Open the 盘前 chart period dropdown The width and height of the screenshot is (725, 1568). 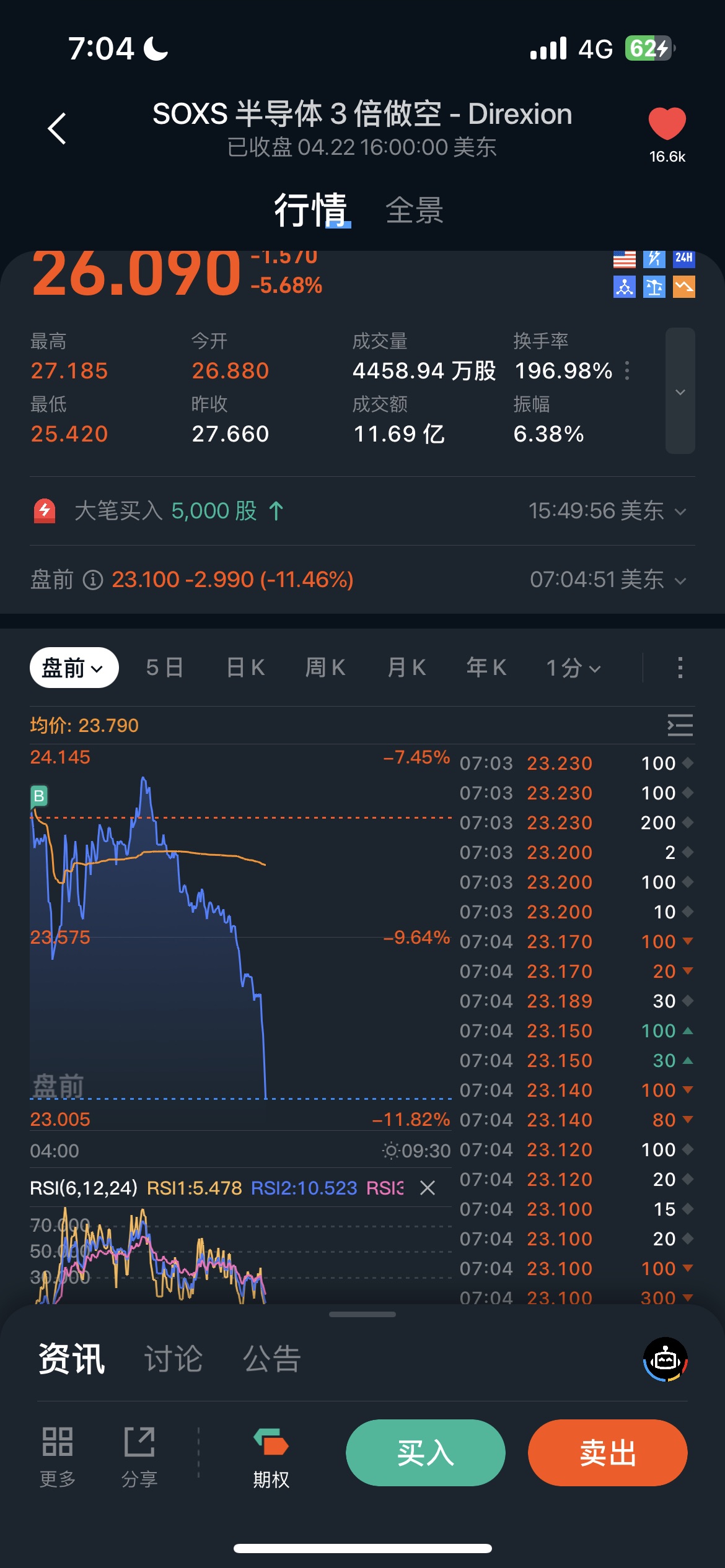click(74, 668)
